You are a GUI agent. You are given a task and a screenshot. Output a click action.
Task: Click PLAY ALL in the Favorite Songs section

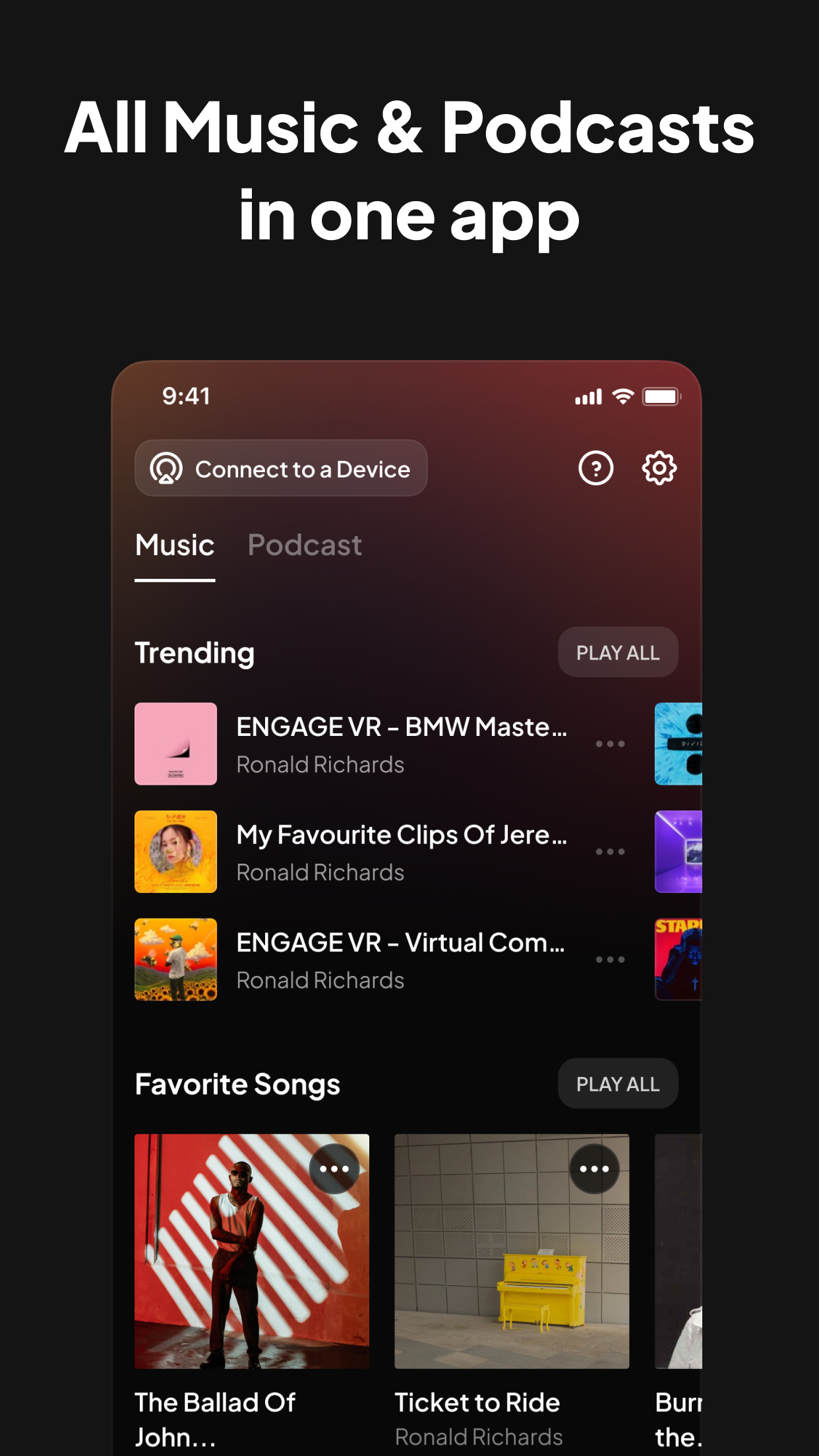(617, 1083)
